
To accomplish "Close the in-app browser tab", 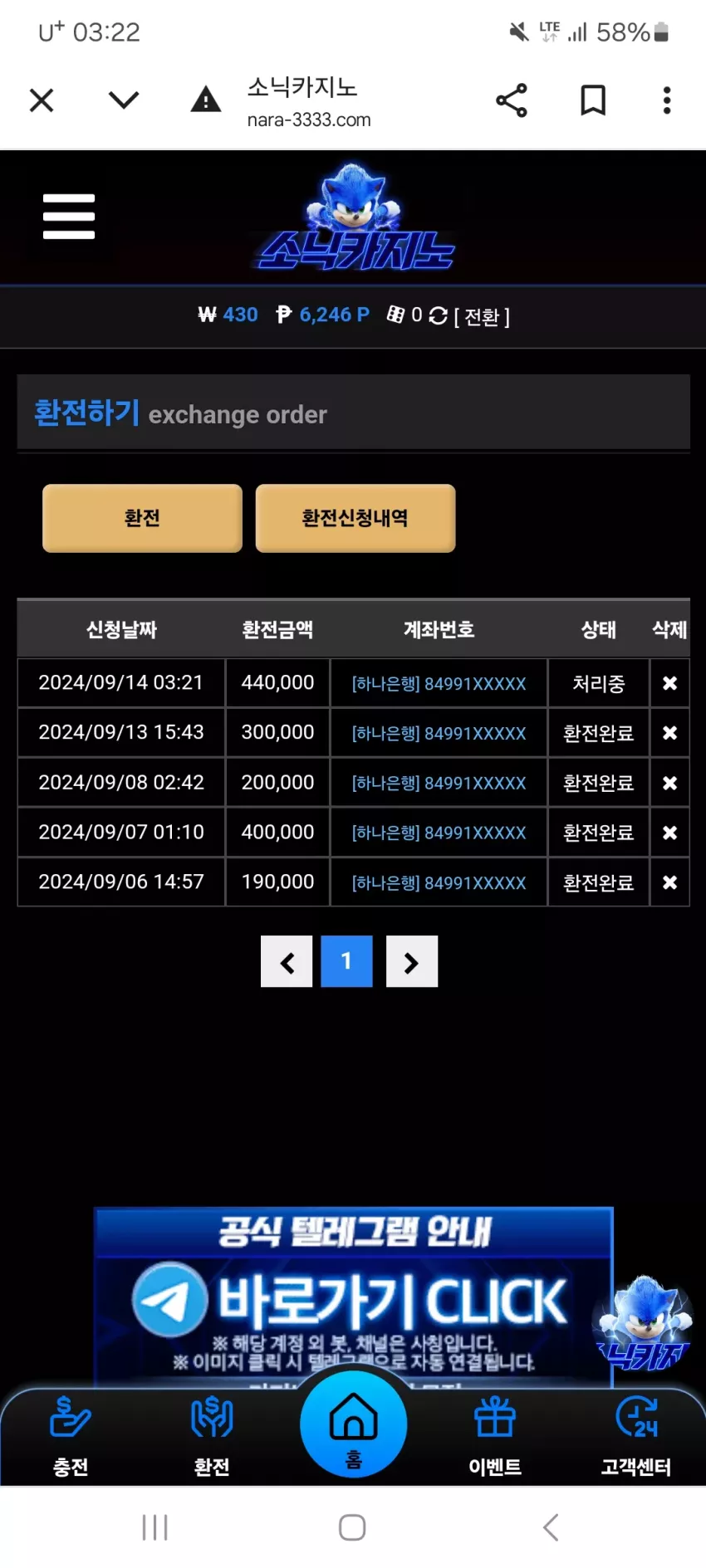I will (42, 100).
